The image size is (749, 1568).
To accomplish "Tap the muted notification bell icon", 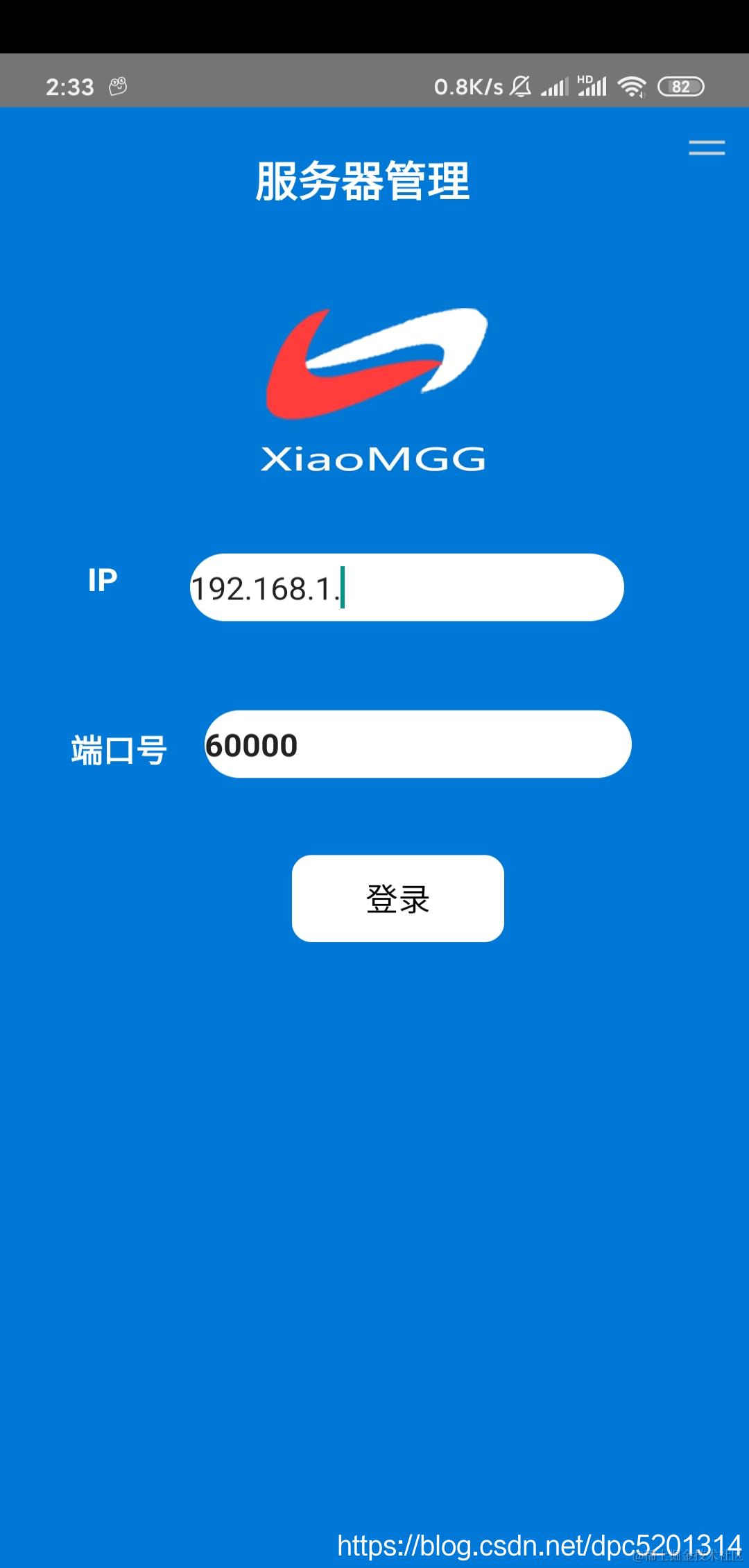I will pos(522,85).
